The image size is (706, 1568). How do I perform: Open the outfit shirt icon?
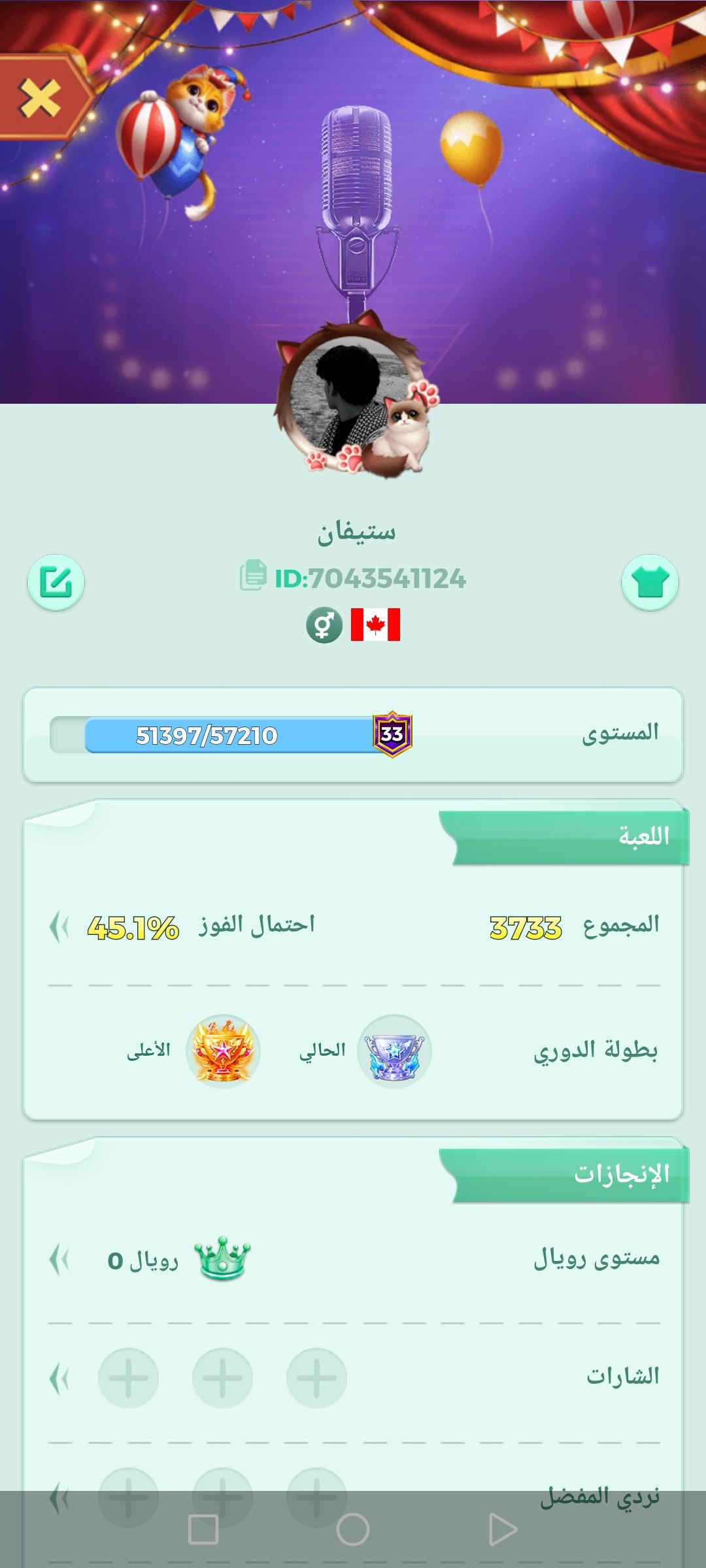coord(649,582)
